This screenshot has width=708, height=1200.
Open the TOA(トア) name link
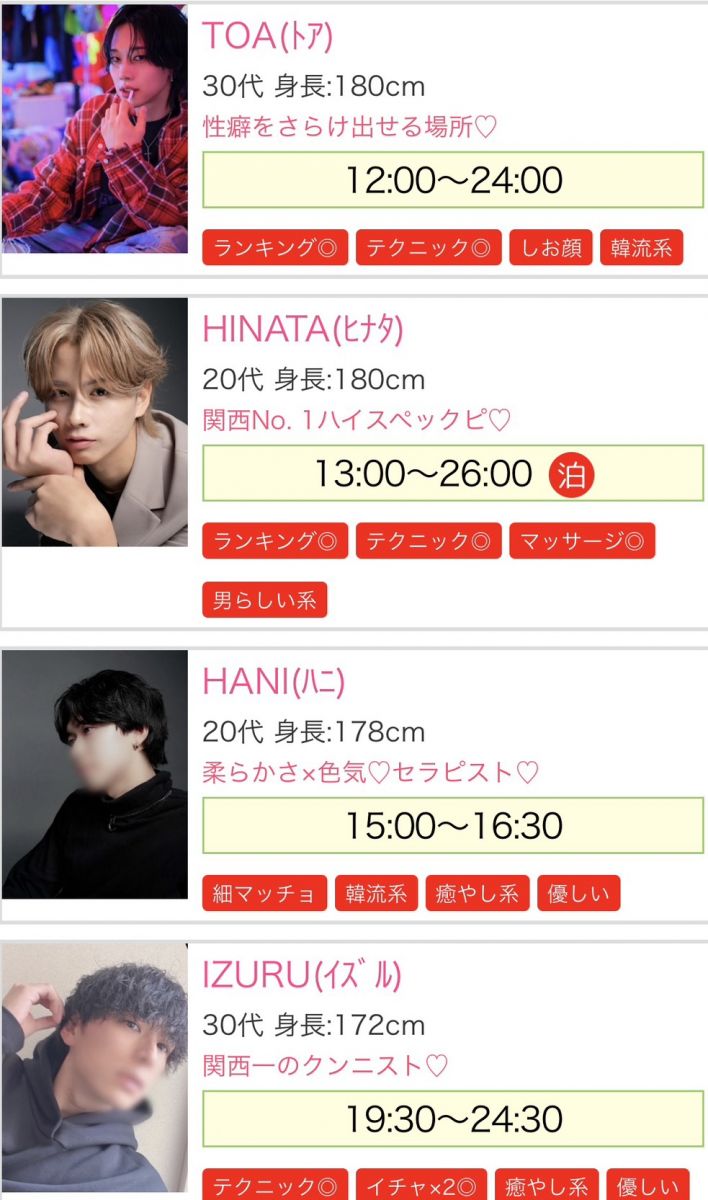pos(267,36)
